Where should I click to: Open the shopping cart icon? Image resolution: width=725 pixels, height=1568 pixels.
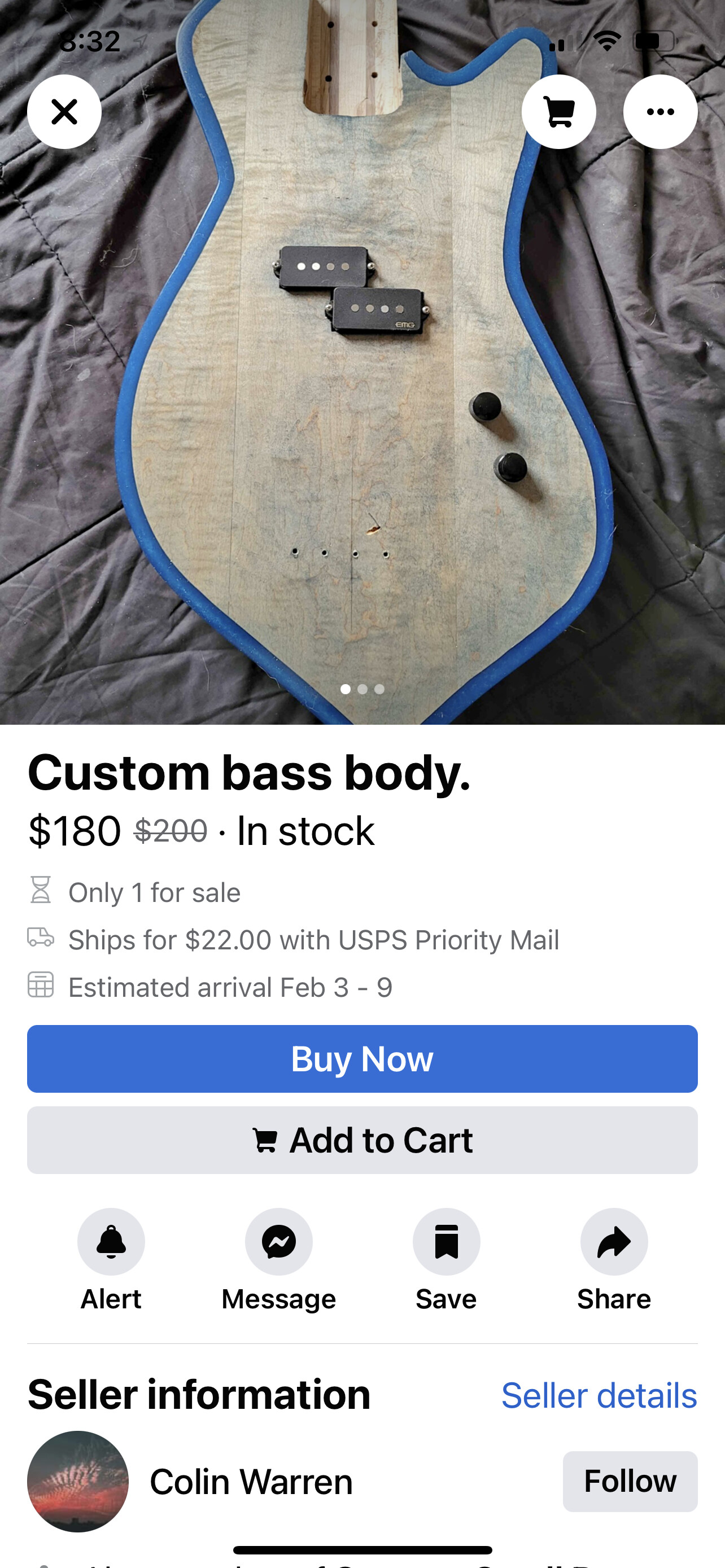pyautogui.click(x=559, y=112)
